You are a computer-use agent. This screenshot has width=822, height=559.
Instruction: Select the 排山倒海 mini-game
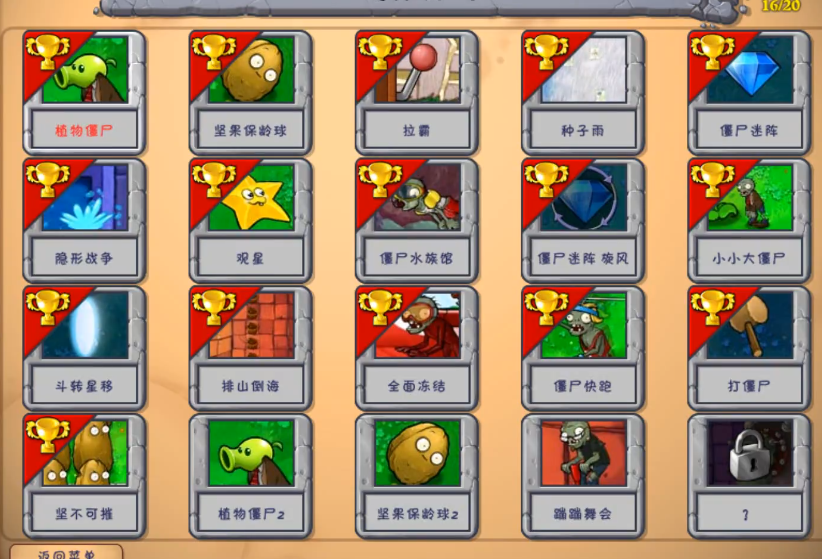coord(251,346)
